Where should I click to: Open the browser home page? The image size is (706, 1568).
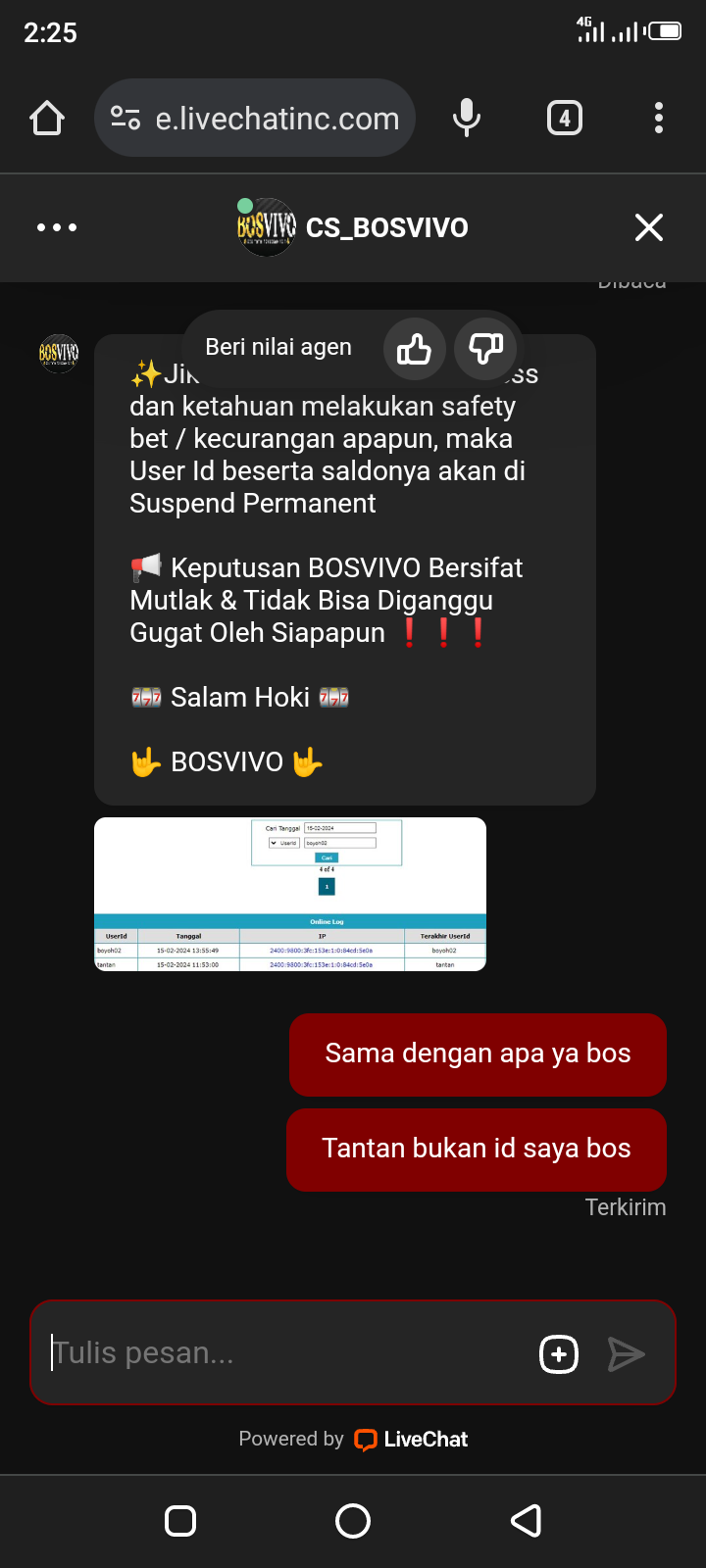tap(47, 119)
